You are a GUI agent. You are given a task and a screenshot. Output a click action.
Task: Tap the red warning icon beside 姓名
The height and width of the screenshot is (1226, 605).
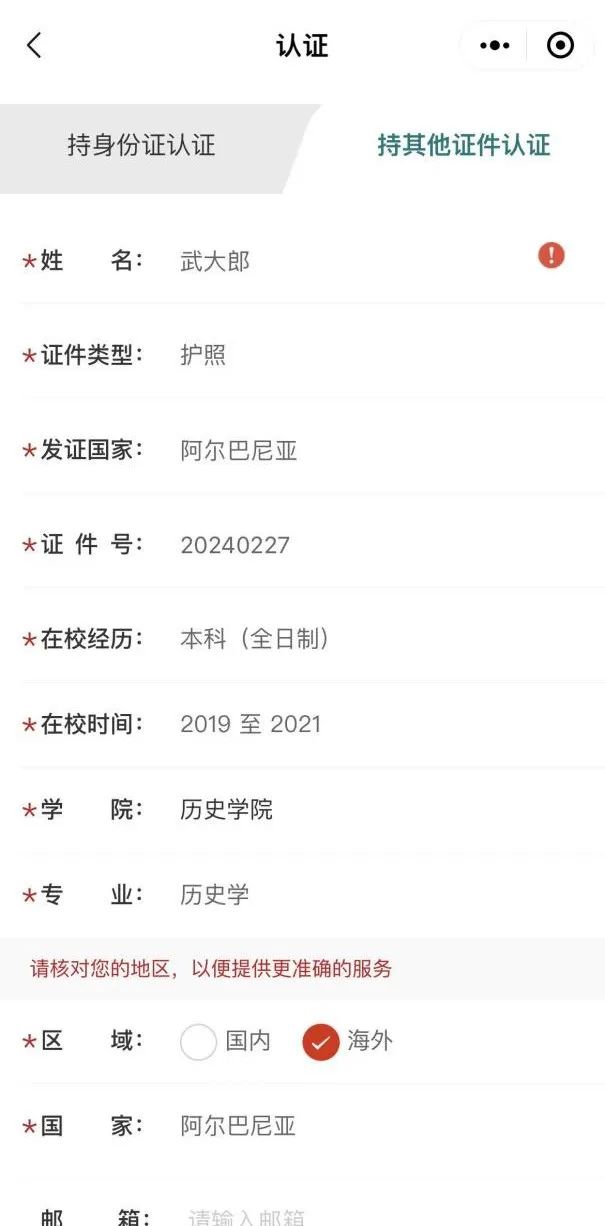tap(551, 256)
